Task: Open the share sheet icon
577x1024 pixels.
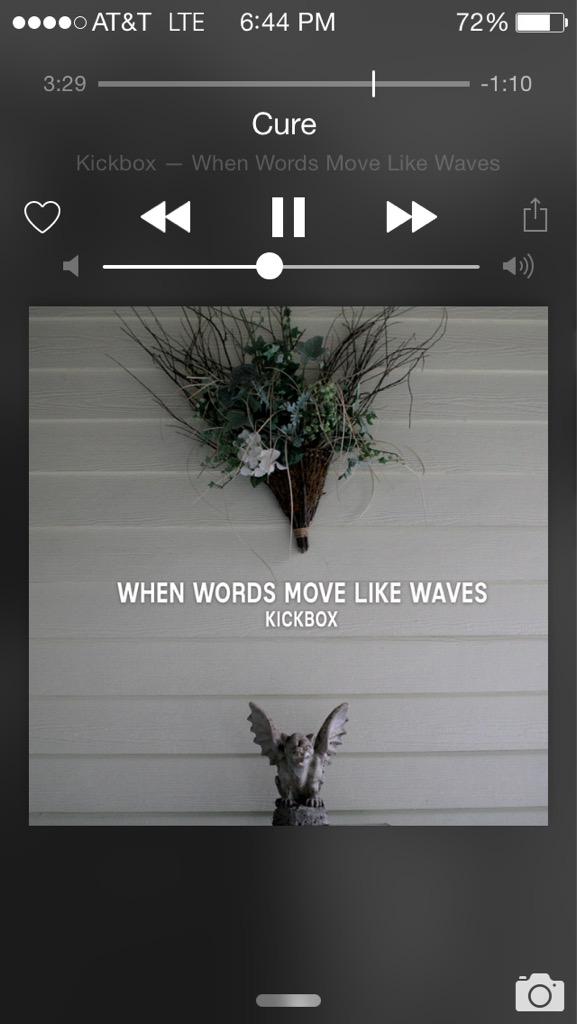Action: coord(535,215)
